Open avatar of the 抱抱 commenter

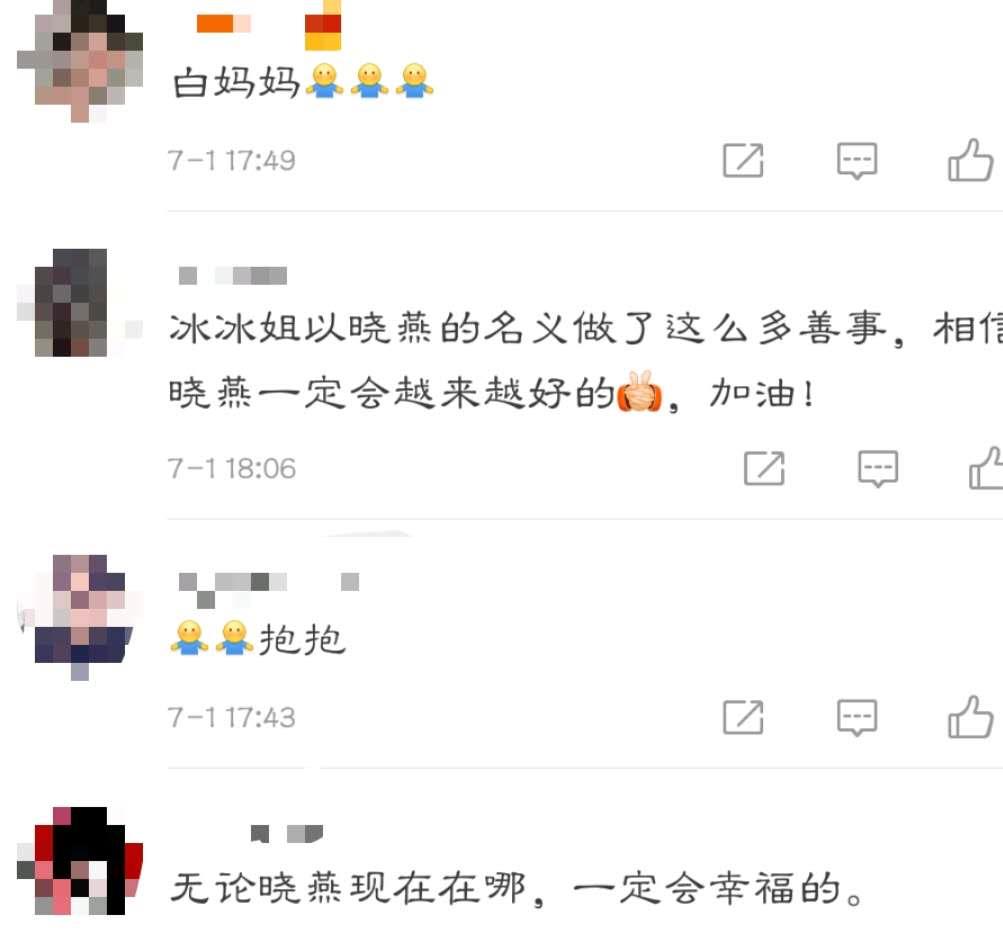[x=80, y=614]
